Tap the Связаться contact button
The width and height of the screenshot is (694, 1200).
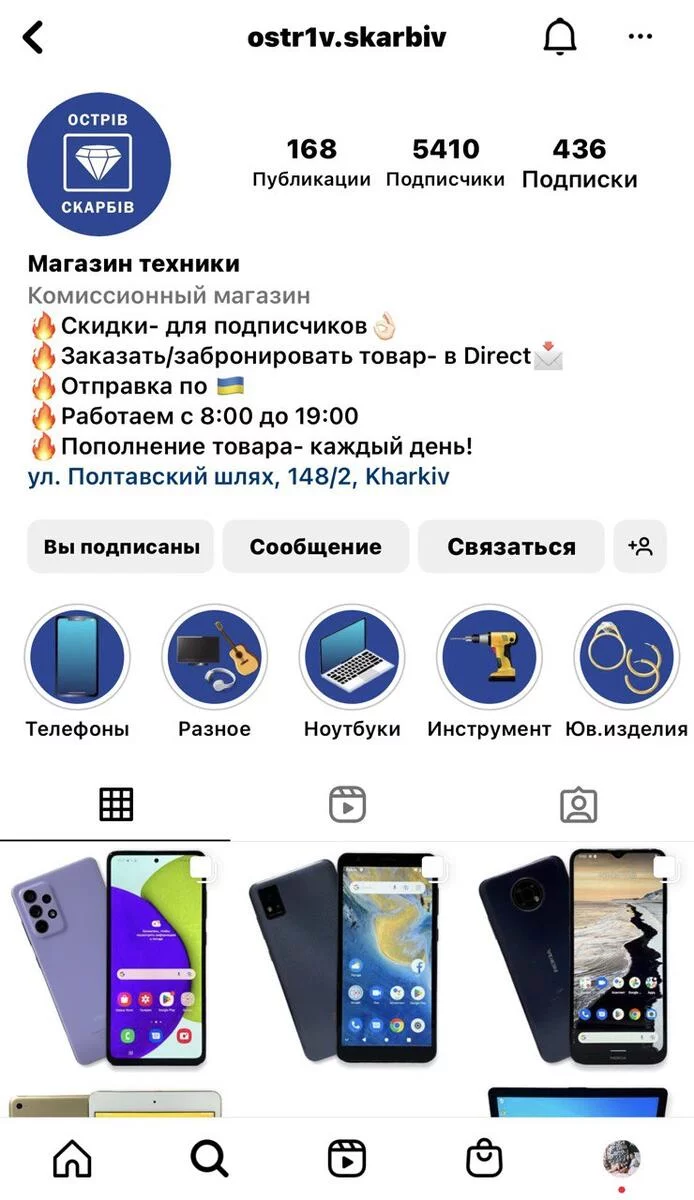click(511, 547)
